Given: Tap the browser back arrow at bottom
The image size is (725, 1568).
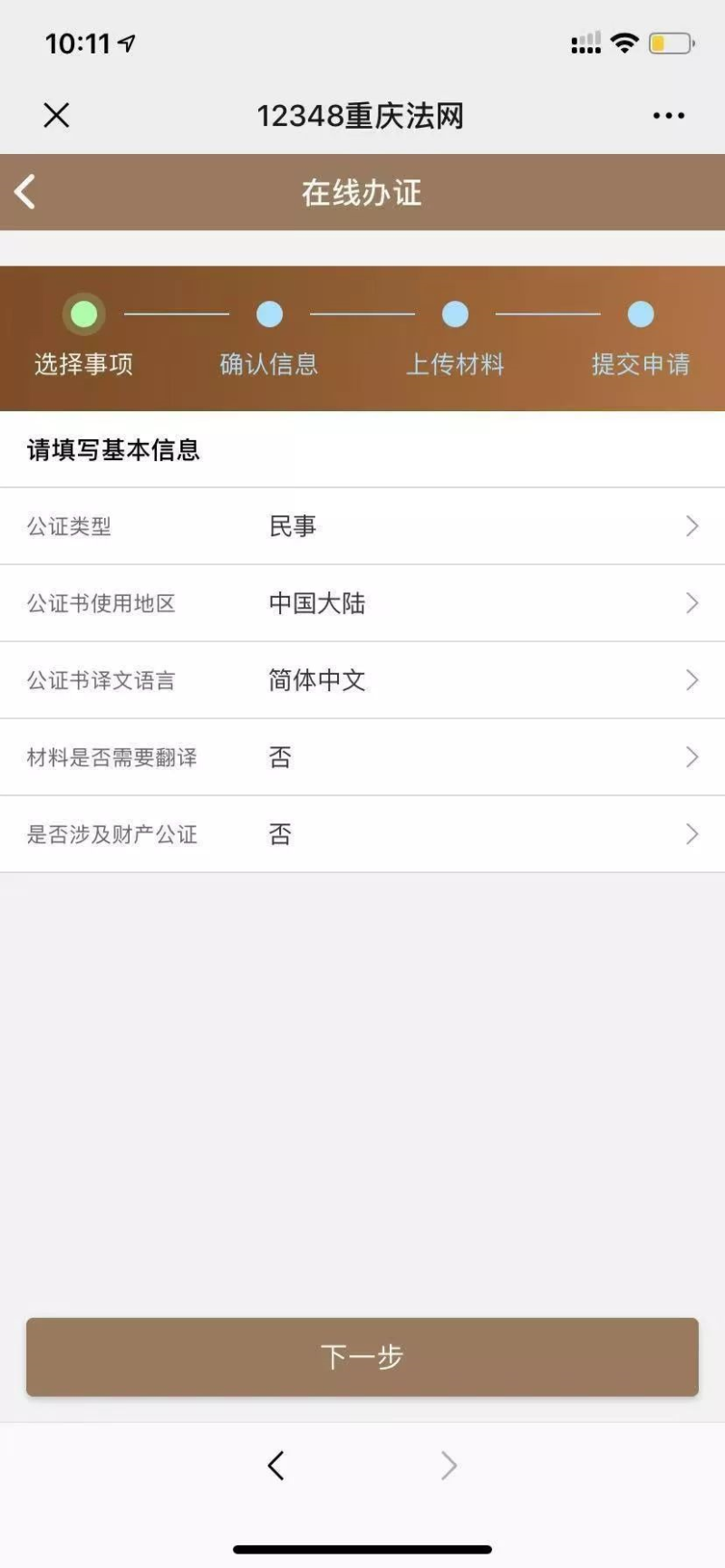Looking at the screenshot, I should coord(276,1465).
